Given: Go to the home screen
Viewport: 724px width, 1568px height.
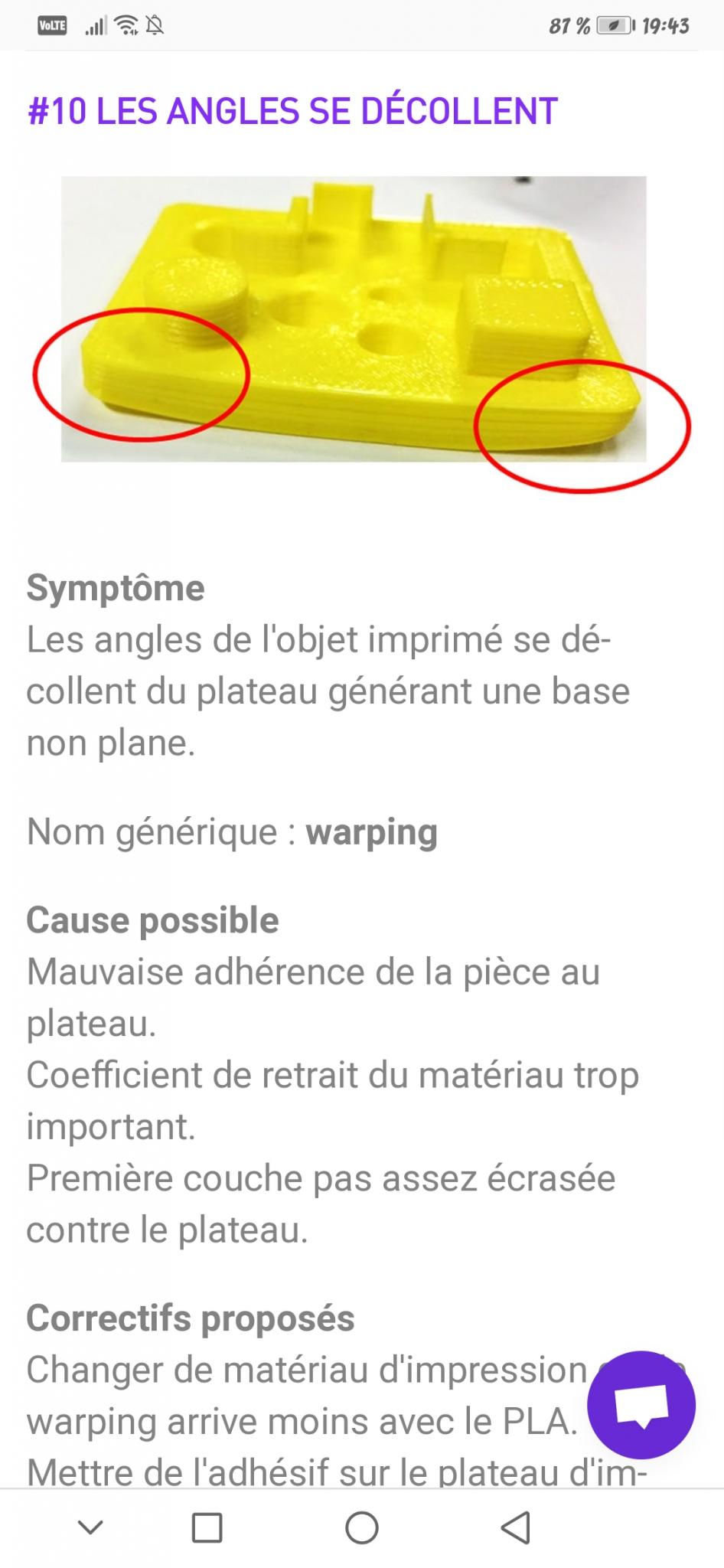Looking at the screenshot, I should tap(362, 1527).
